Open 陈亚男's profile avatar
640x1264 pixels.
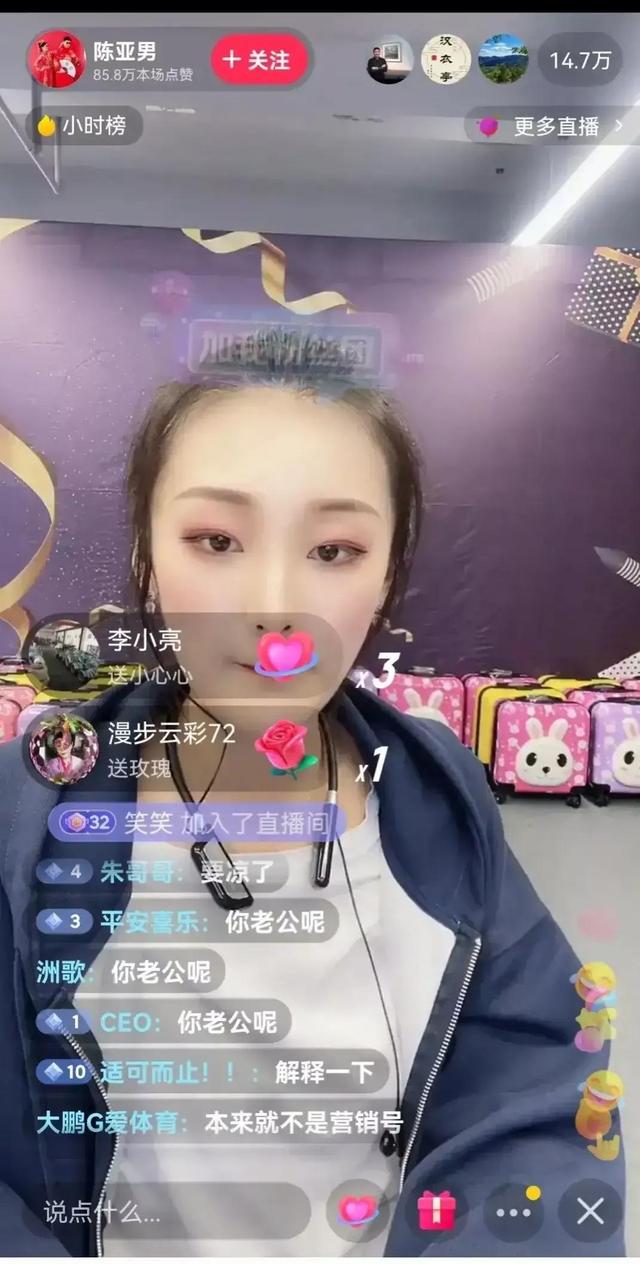[57, 59]
